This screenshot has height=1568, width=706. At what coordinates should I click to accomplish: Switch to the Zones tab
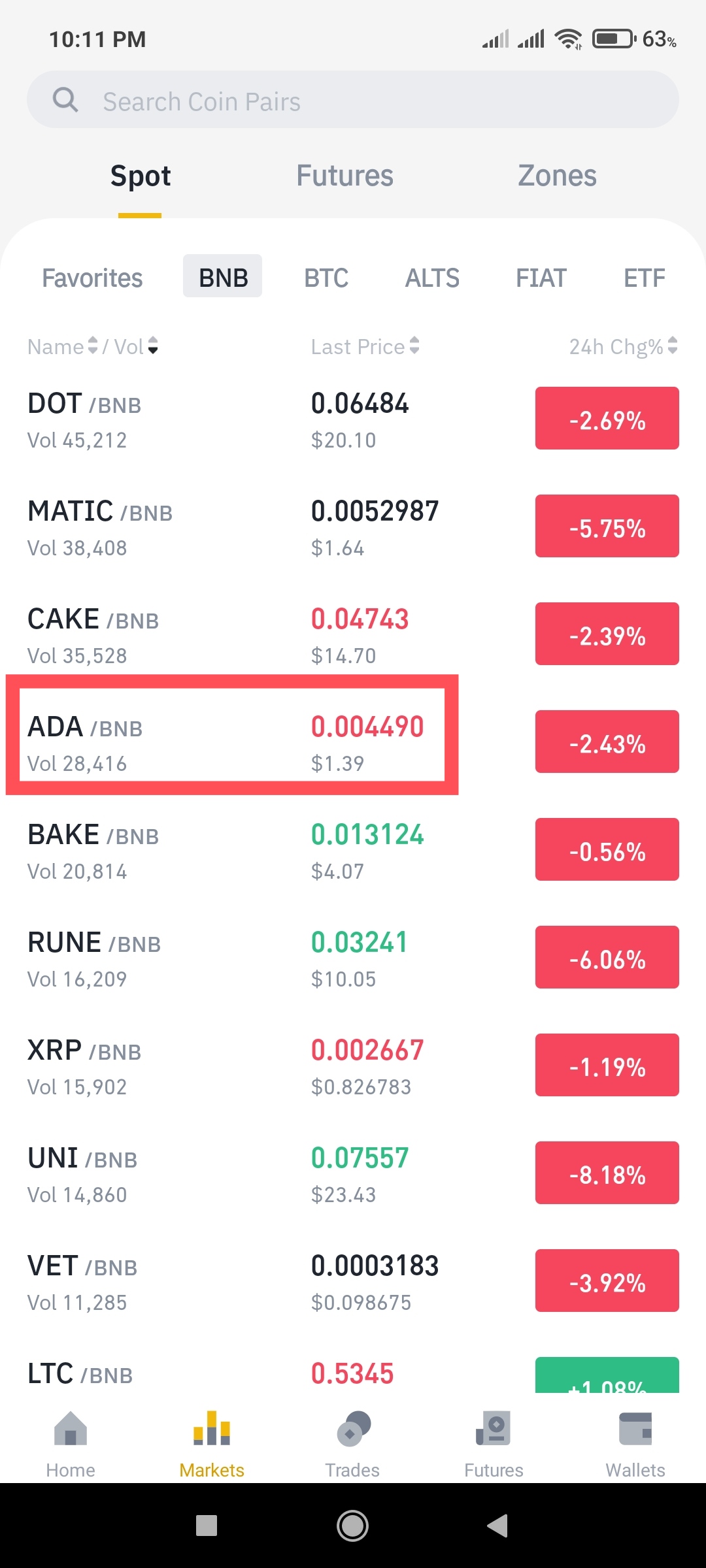[x=557, y=176]
